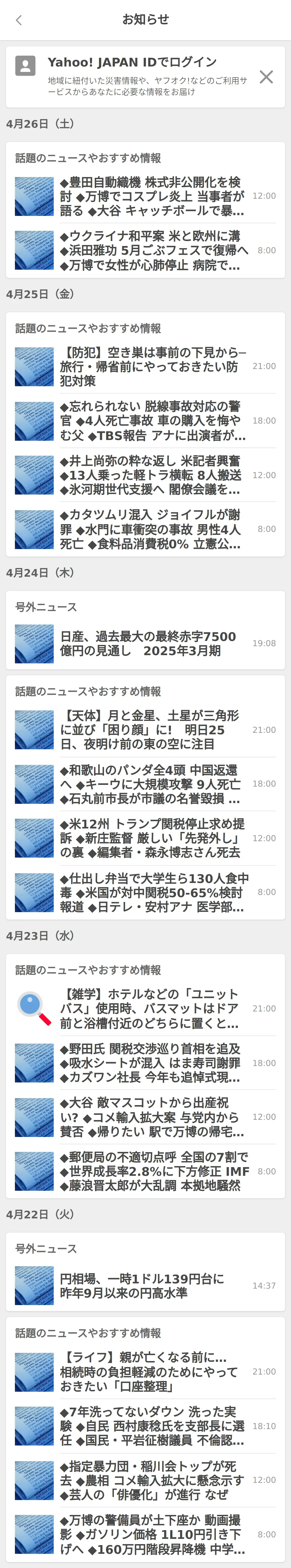
Task: Open the ウクライナ和平案 news digest
Action: [x=152, y=250]
